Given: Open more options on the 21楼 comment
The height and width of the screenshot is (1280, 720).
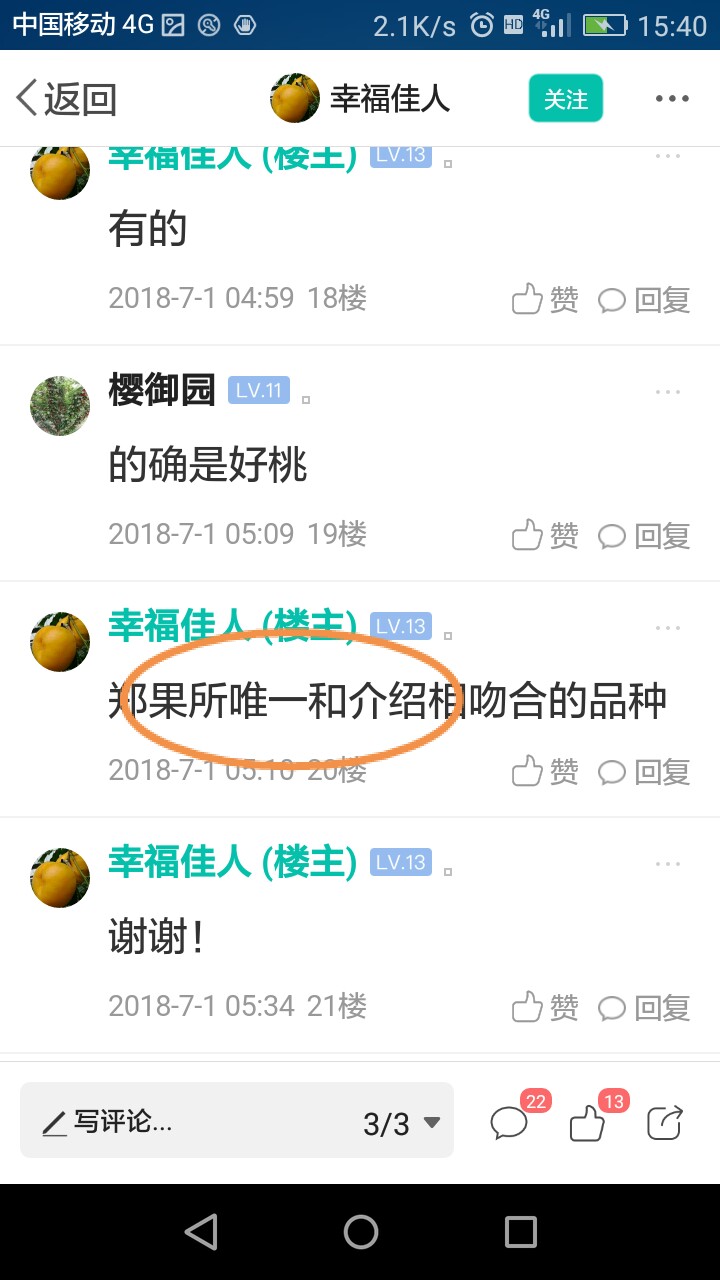Looking at the screenshot, I should coord(668,864).
